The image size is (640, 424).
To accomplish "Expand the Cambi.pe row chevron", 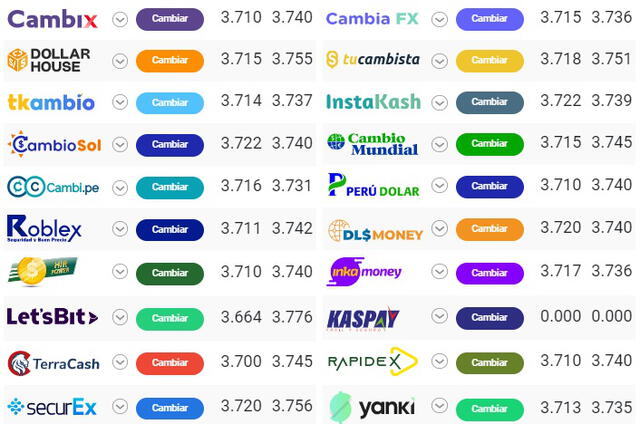I will (x=120, y=187).
